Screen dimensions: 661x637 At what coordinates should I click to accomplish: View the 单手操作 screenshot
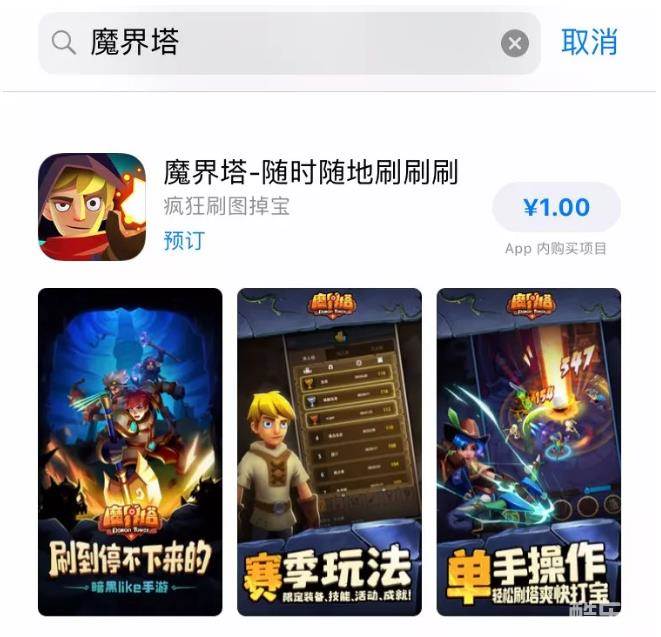click(x=529, y=452)
